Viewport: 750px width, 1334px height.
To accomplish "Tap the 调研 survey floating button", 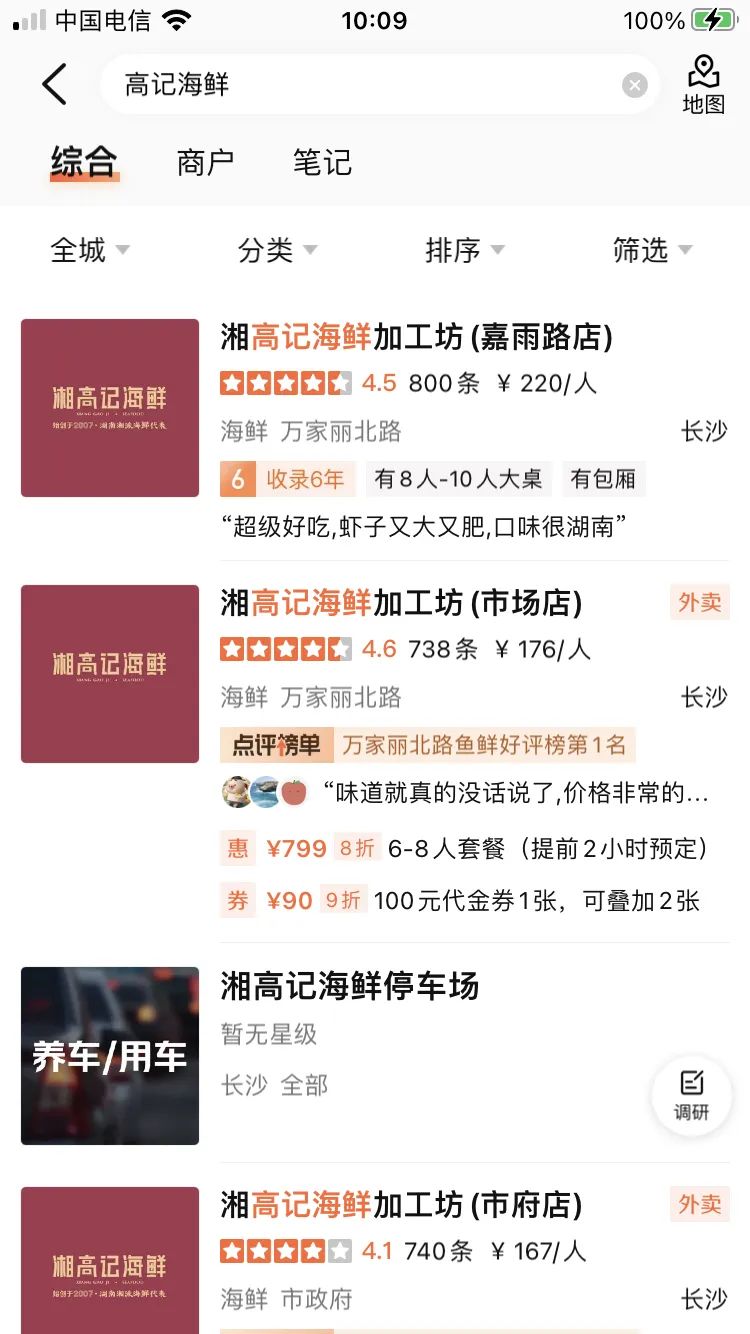I will point(691,1094).
